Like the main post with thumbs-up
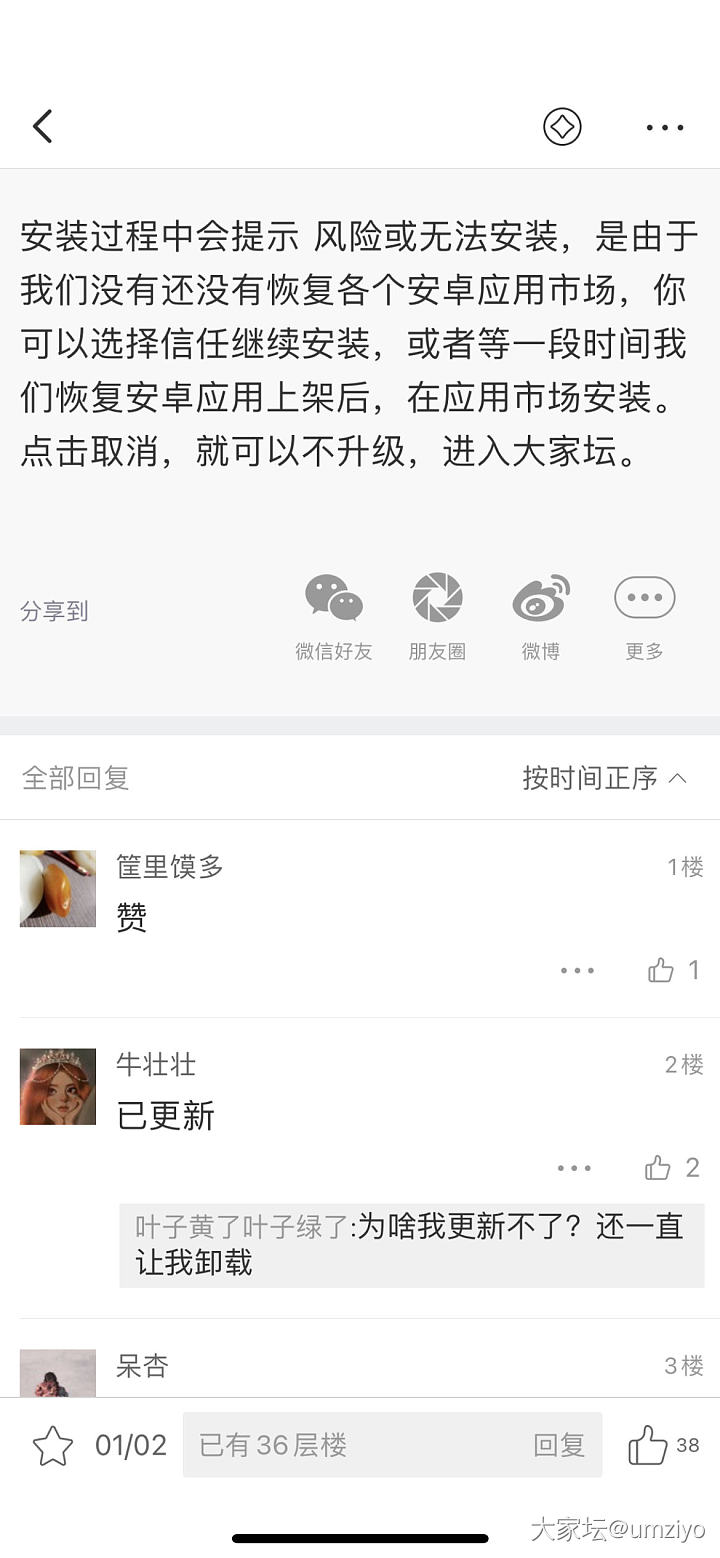The height and width of the screenshot is (1558, 720). 648,1445
